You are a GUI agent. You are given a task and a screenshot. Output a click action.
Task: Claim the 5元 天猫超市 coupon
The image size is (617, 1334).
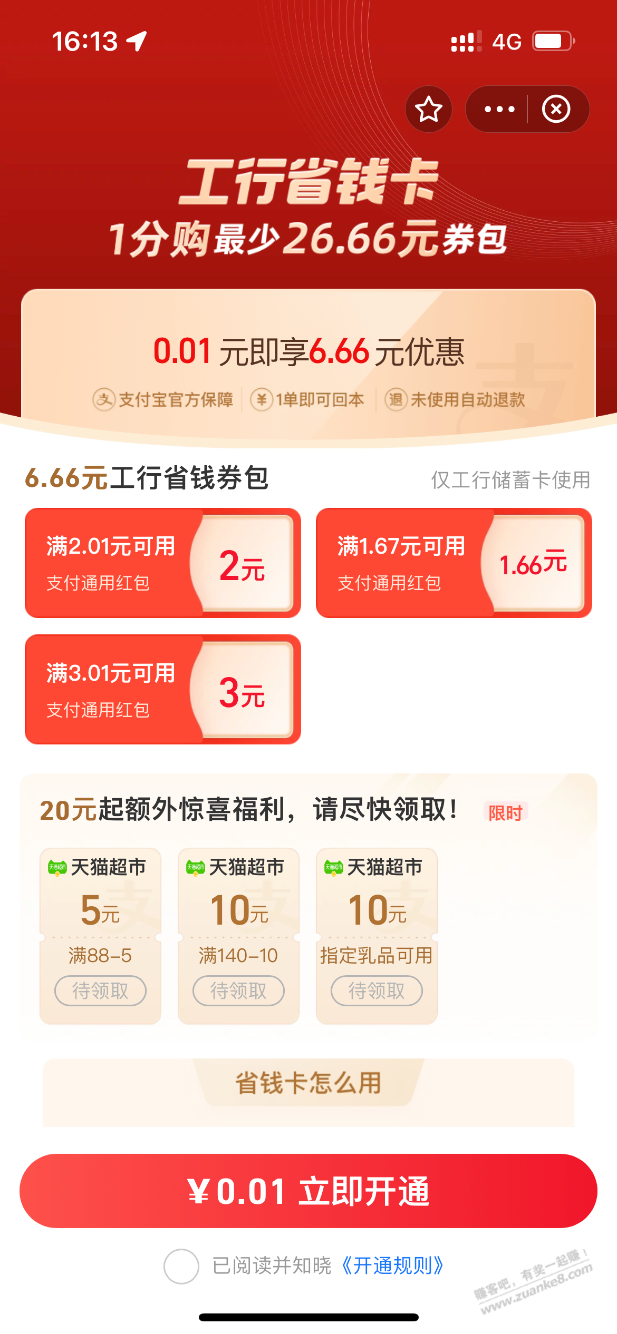[100, 991]
